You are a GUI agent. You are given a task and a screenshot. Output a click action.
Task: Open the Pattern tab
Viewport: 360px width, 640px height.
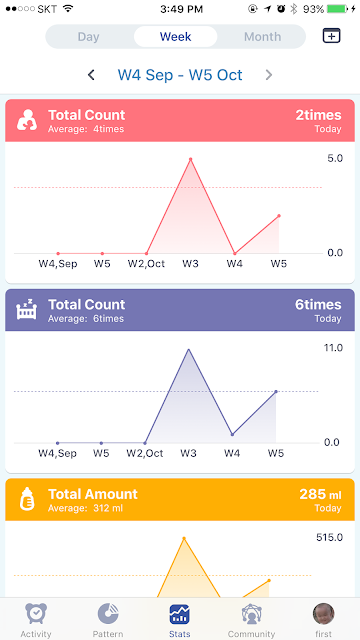point(108,620)
